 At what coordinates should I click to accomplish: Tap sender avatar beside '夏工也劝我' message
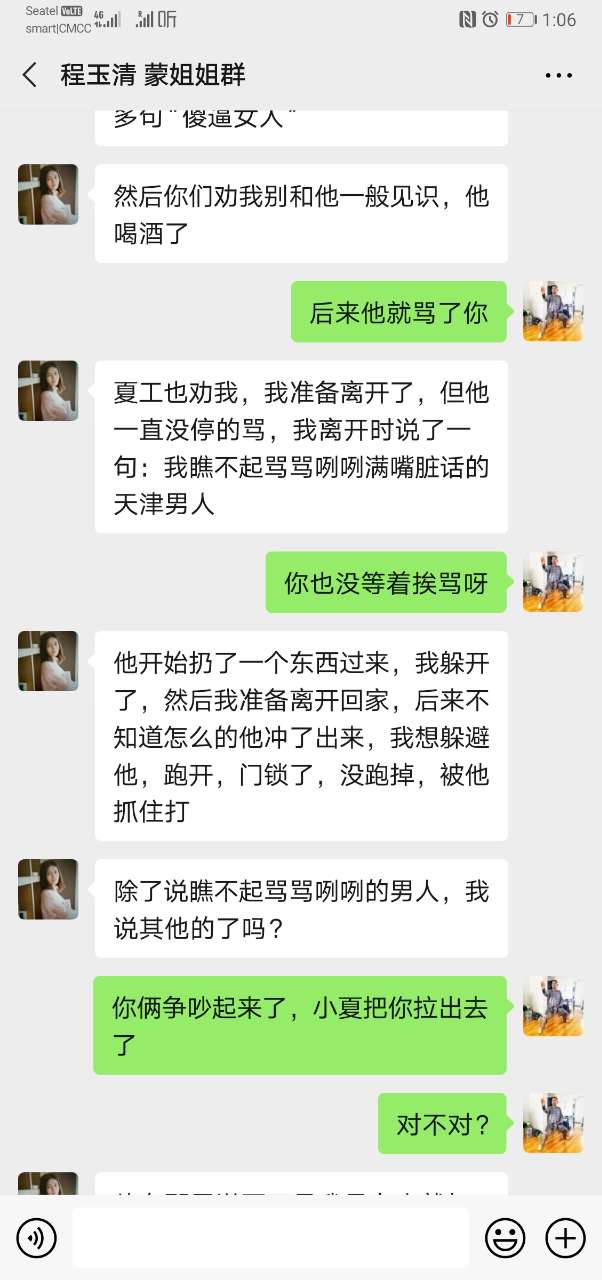pyautogui.click(x=48, y=390)
